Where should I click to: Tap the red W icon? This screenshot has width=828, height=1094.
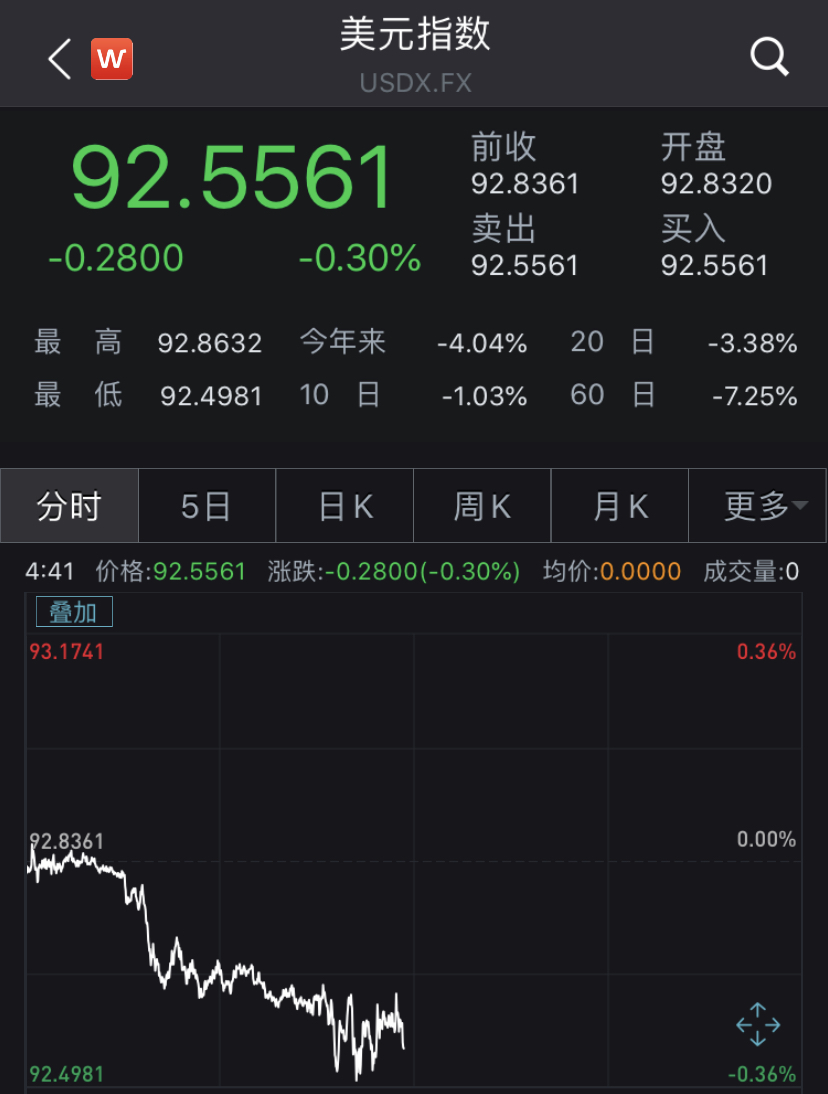112,59
